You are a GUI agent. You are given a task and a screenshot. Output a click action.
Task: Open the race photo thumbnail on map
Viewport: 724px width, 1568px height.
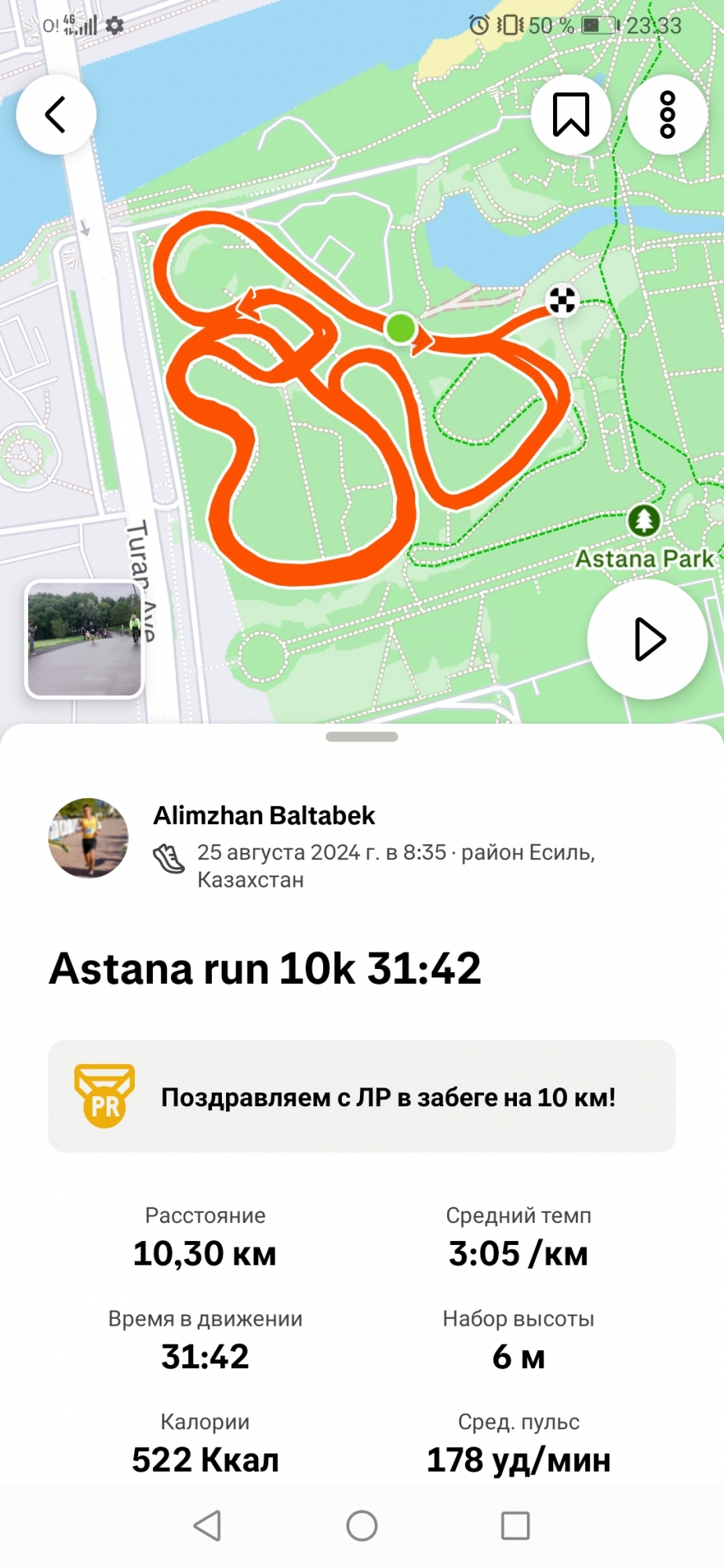coord(85,639)
